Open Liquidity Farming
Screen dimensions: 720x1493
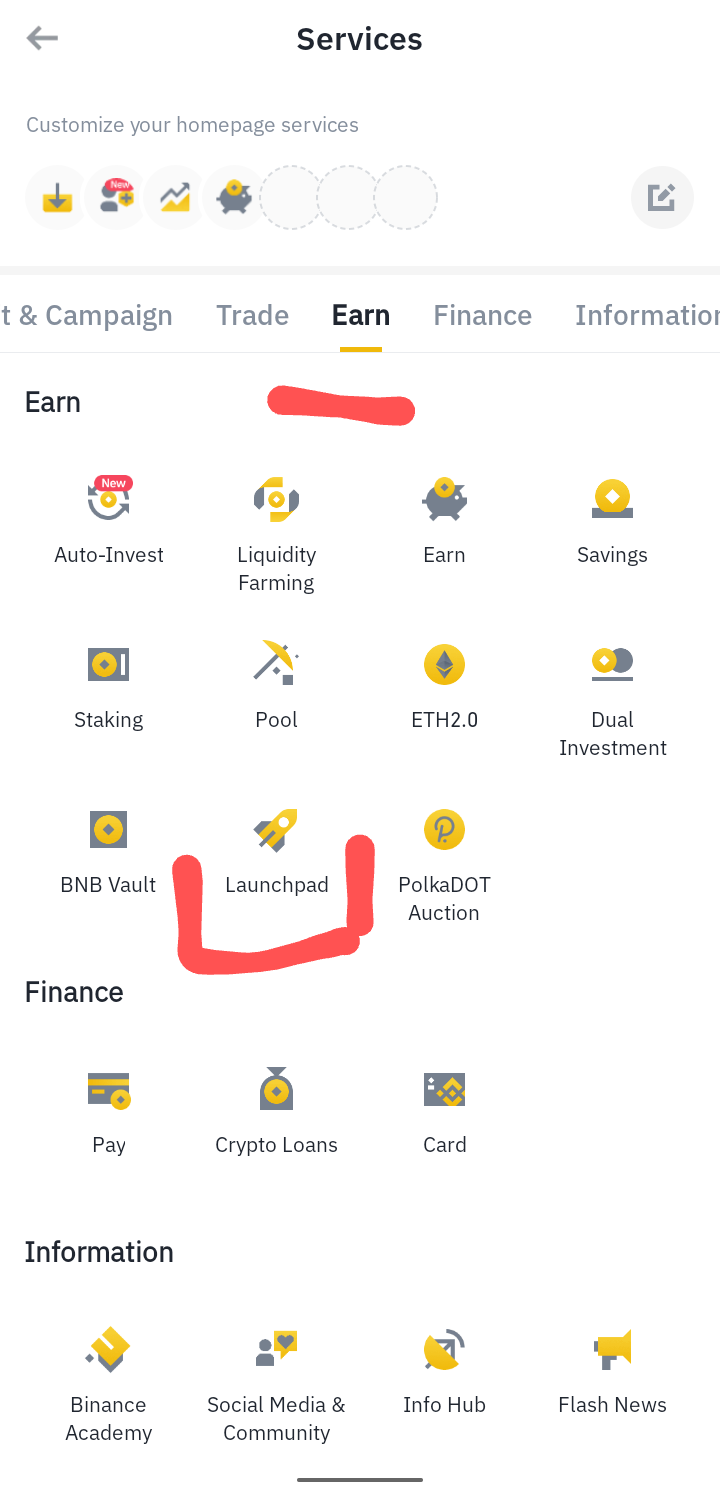click(x=276, y=535)
